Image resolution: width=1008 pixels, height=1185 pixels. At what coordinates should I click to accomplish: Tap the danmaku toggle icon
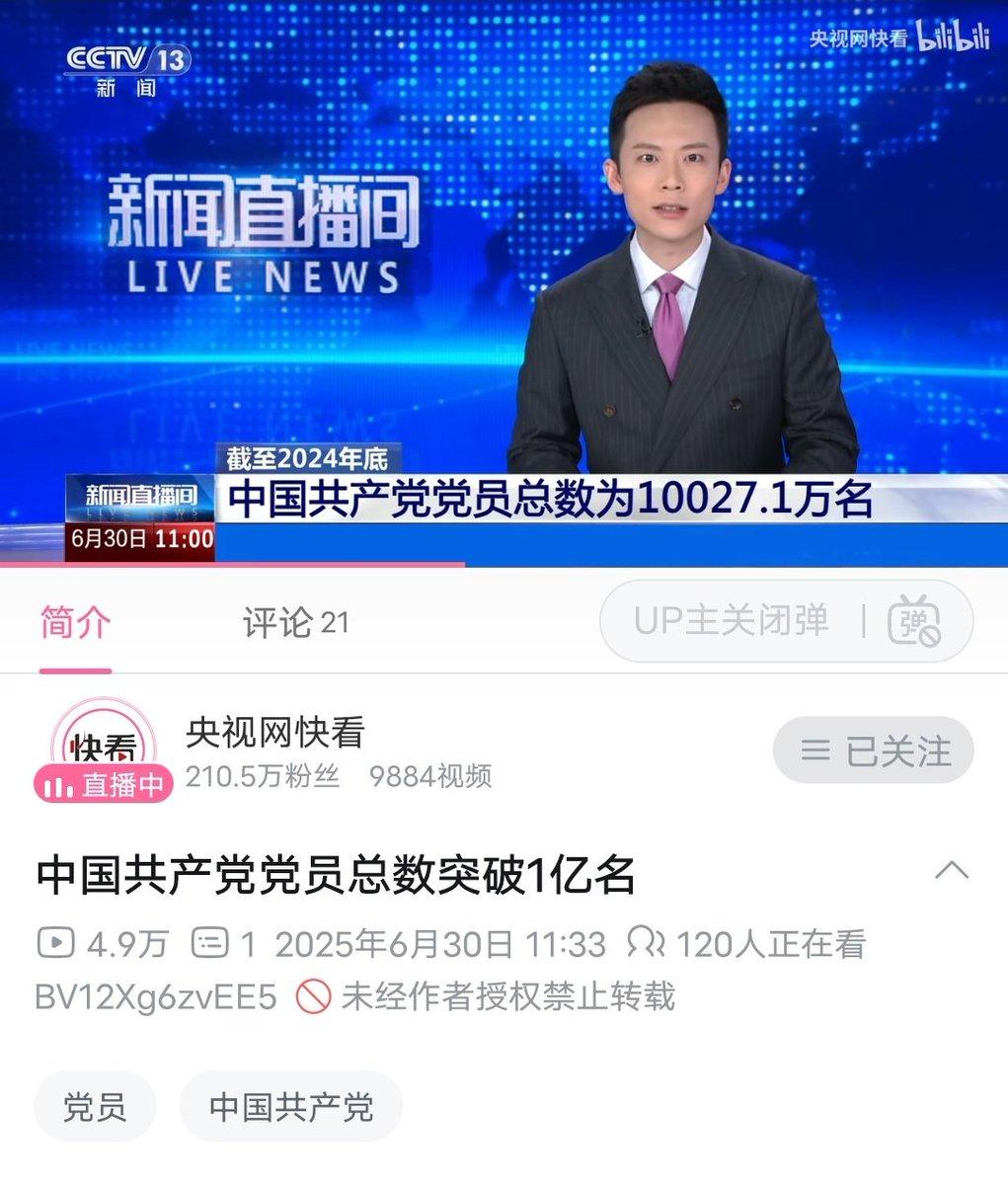tap(913, 622)
